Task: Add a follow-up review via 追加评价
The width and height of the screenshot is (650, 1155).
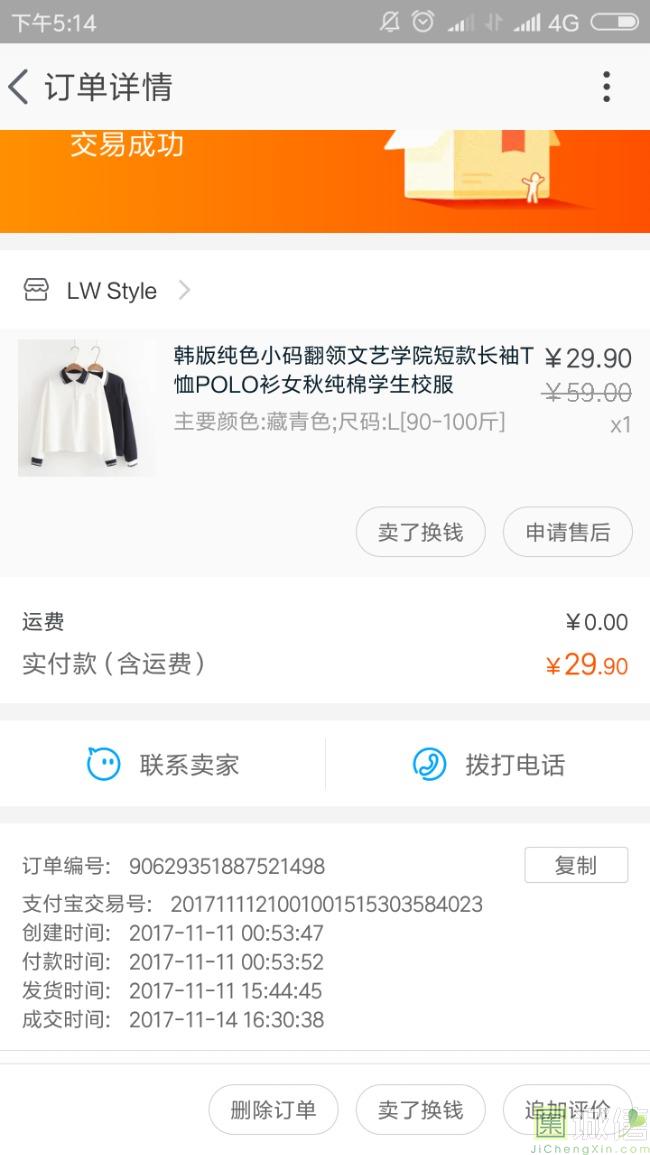Action: [x=567, y=1110]
